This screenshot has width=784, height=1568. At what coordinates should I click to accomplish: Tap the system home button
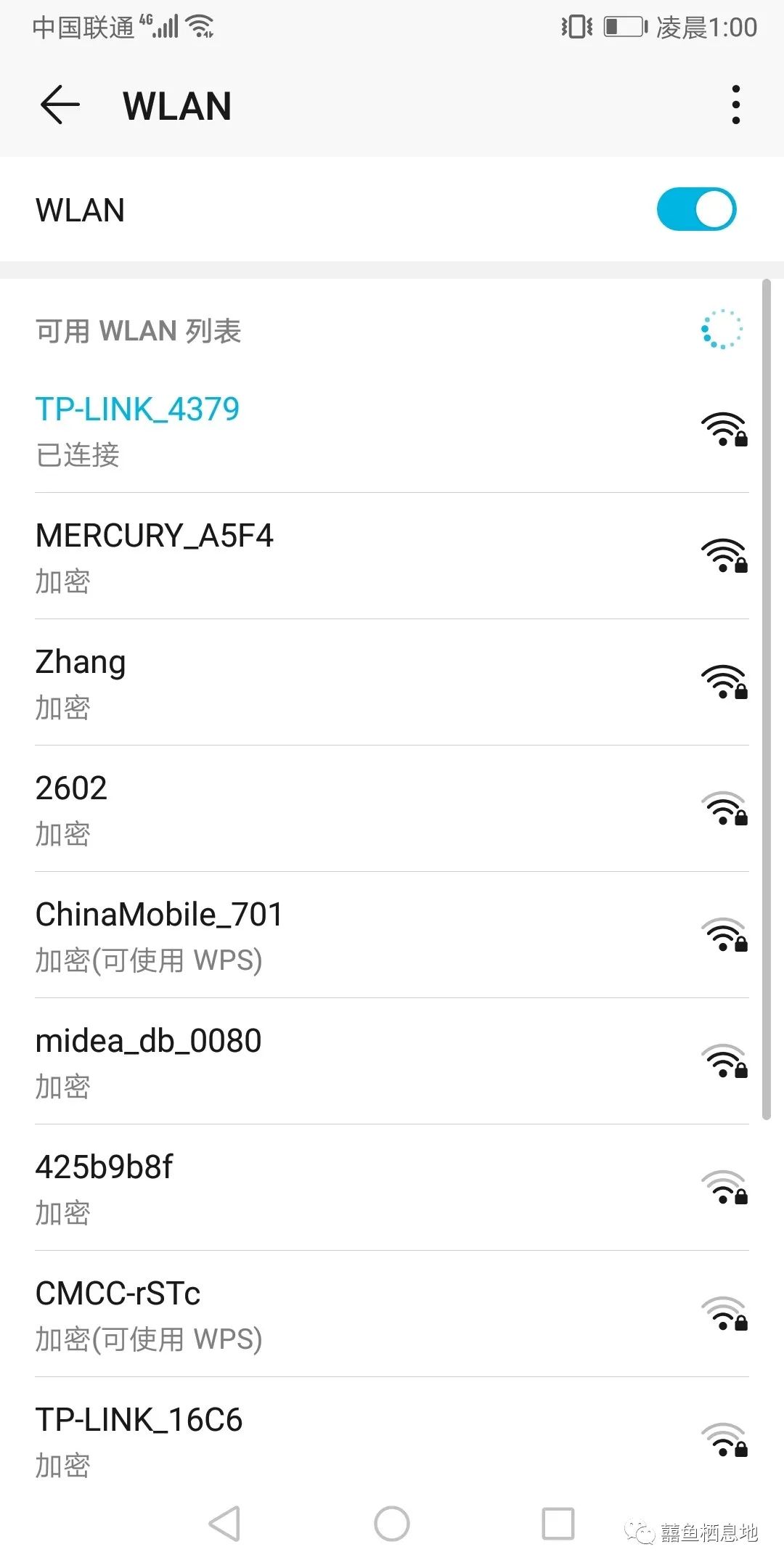(392, 1523)
